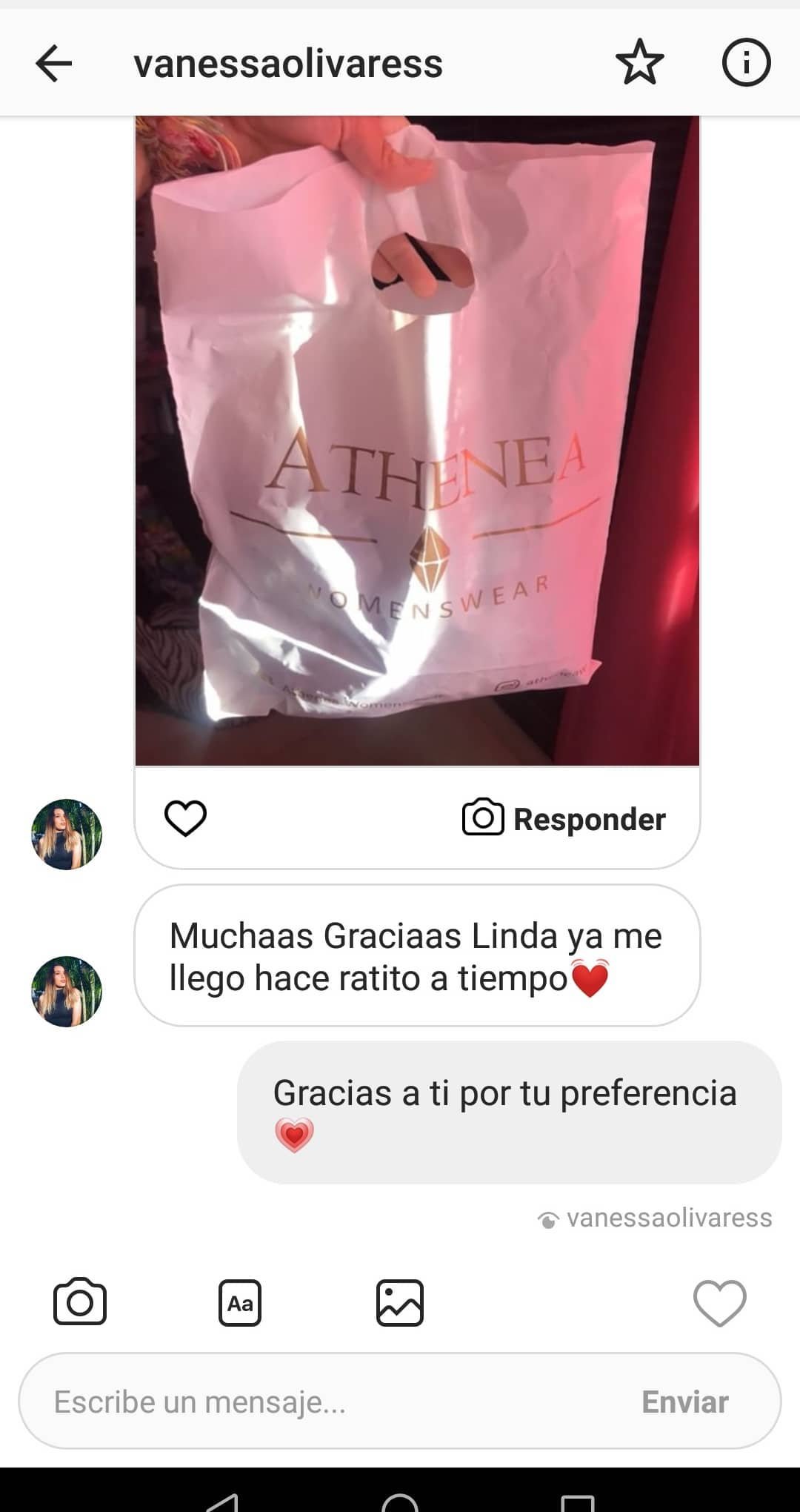800x1512 pixels.
Task: Tap the system home button
Action: click(400, 1501)
